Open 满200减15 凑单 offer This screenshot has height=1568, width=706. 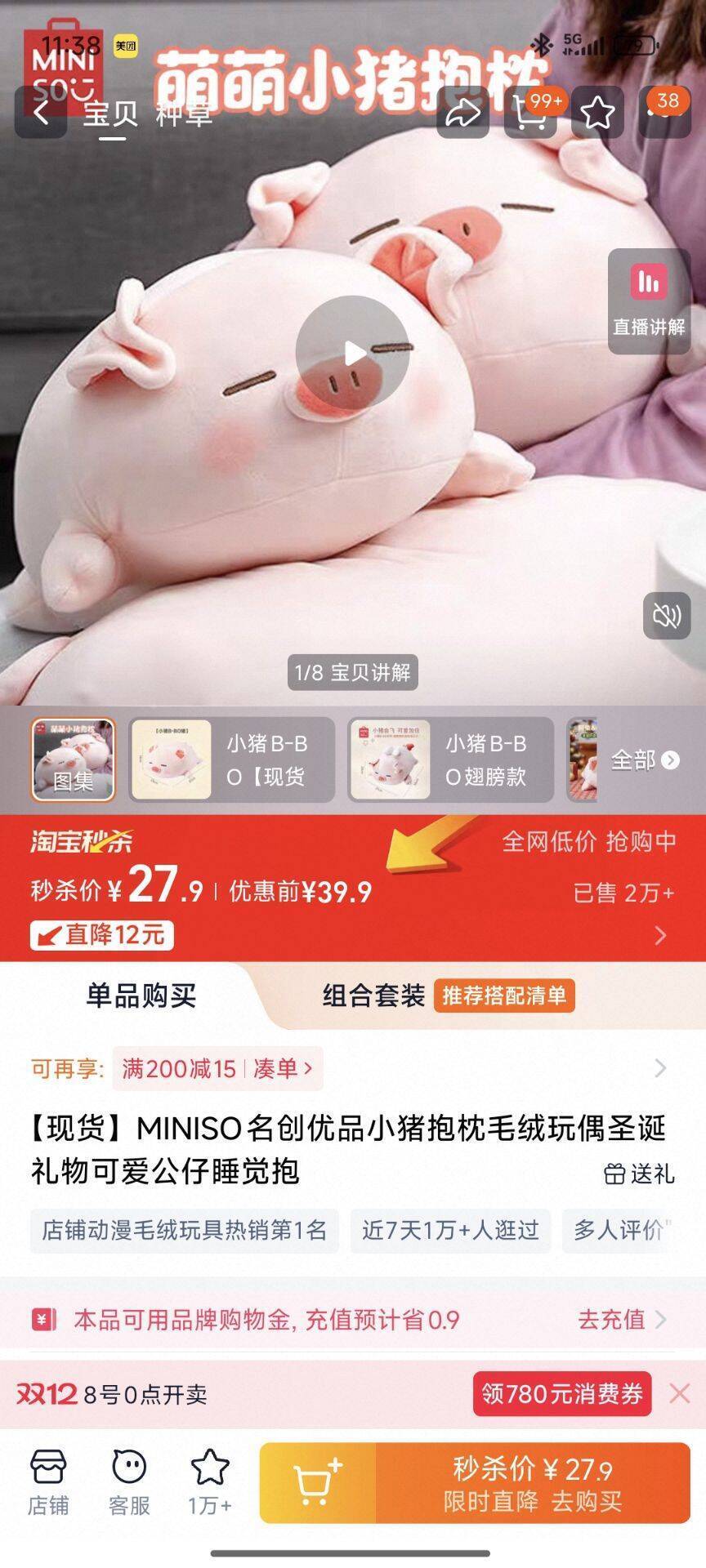pyautogui.click(x=217, y=1068)
